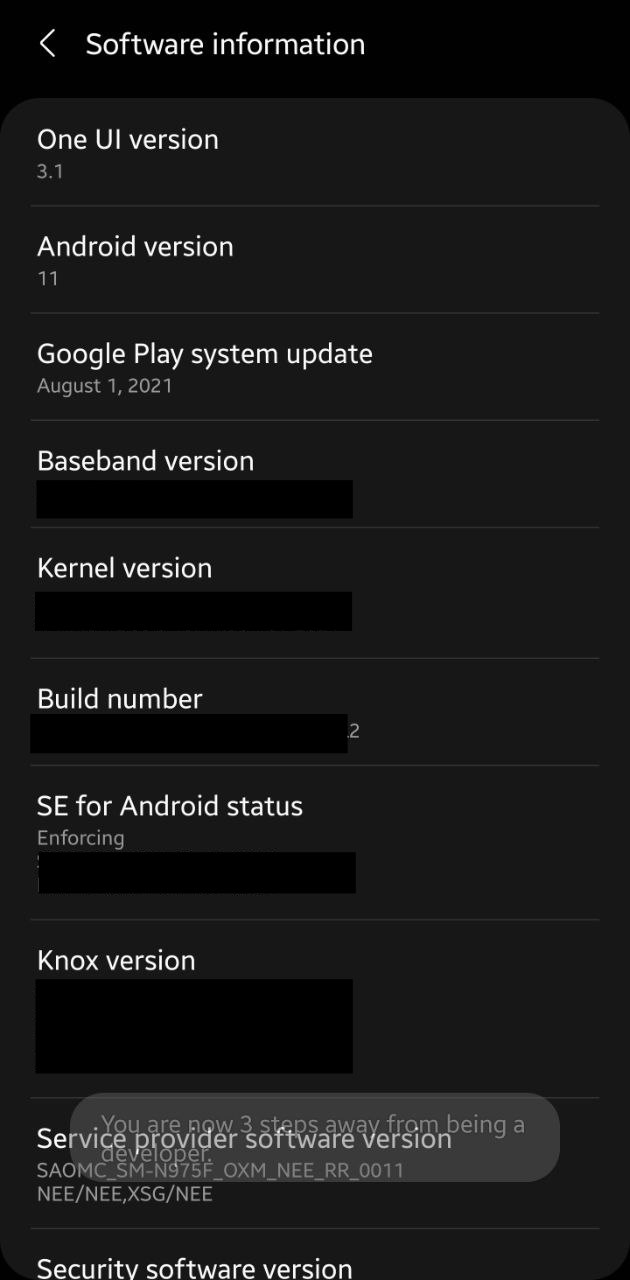Tap the One UI version row
The width and height of the screenshot is (630, 1280).
click(315, 153)
